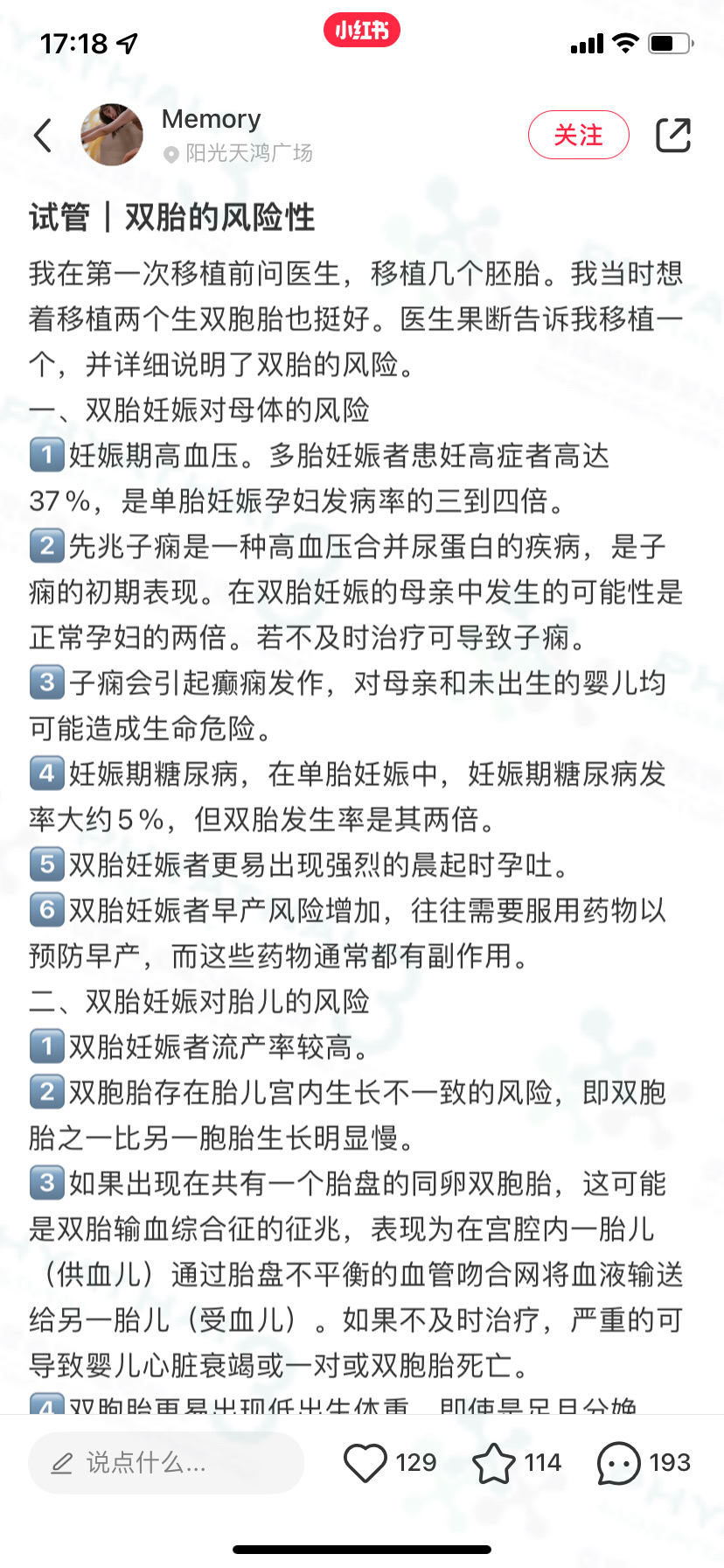The width and height of the screenshot is (724, 1568).
Task: Save this post with the star
Action: 494,1462
